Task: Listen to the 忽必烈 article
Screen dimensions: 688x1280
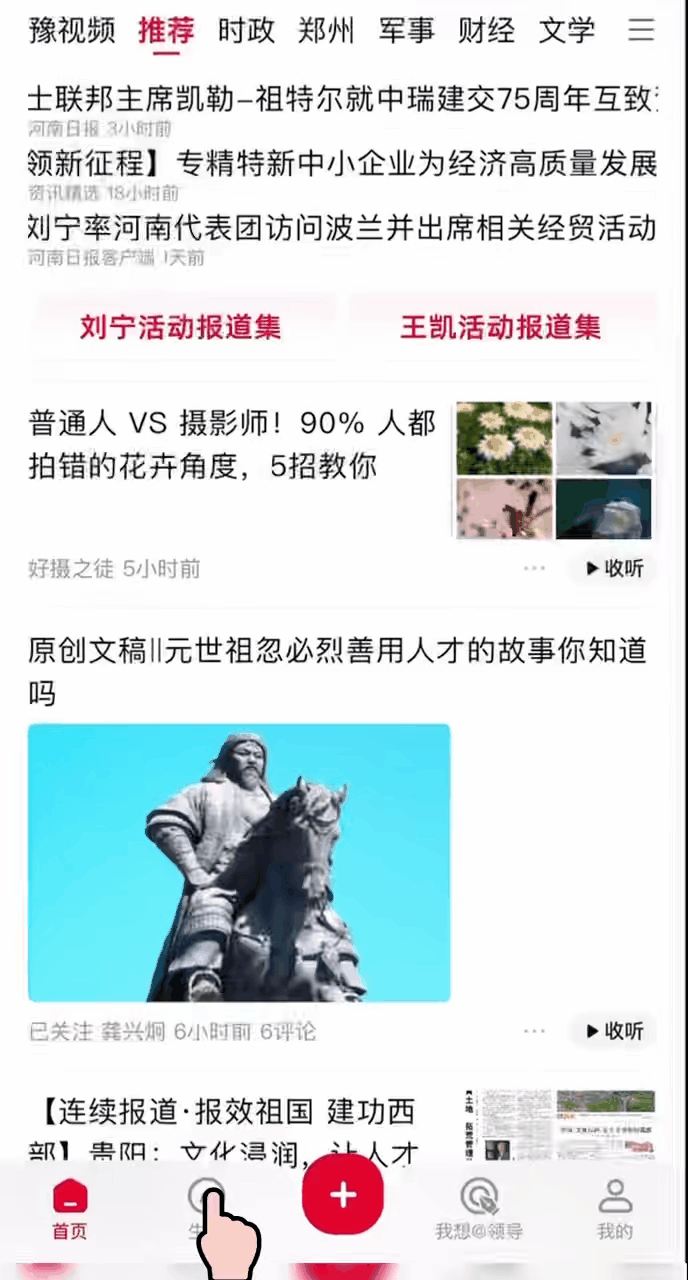Action: point(614,1031)
